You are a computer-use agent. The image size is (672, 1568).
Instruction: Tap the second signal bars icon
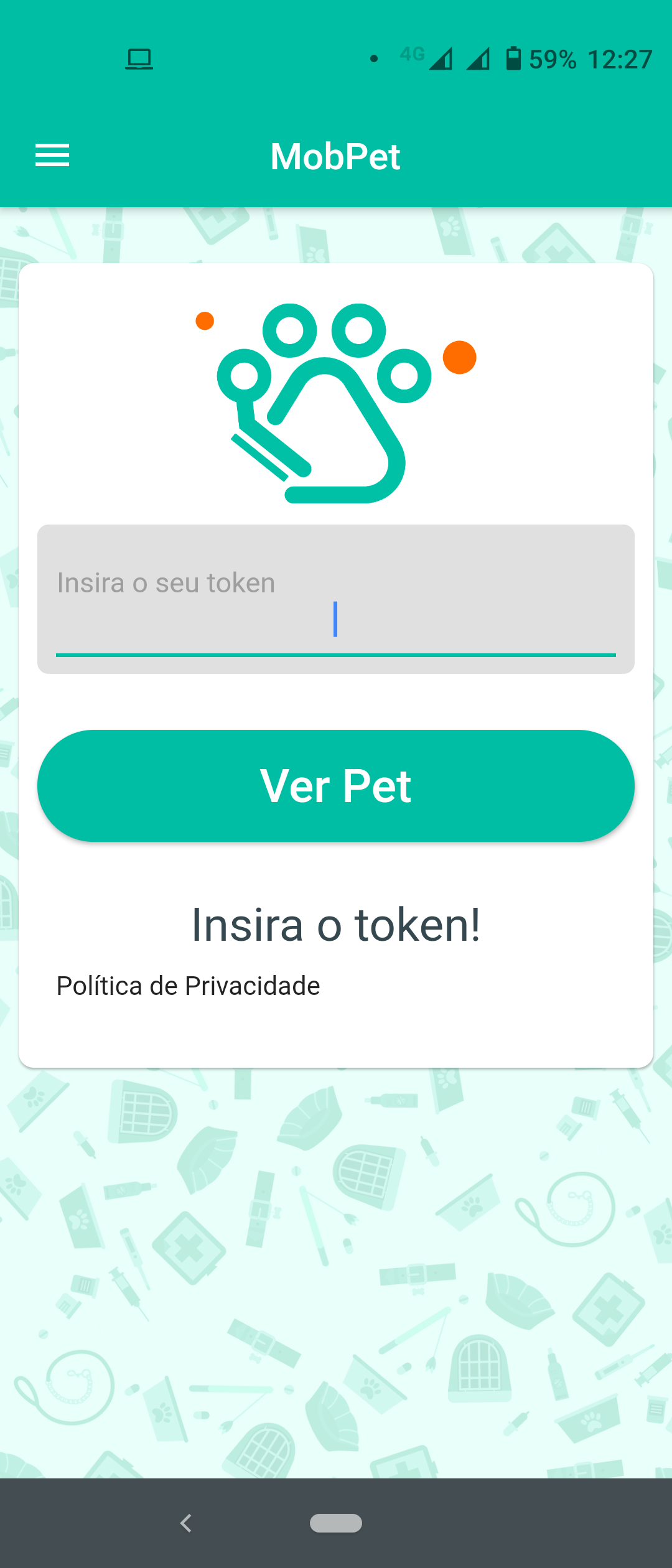click(479, 59)
